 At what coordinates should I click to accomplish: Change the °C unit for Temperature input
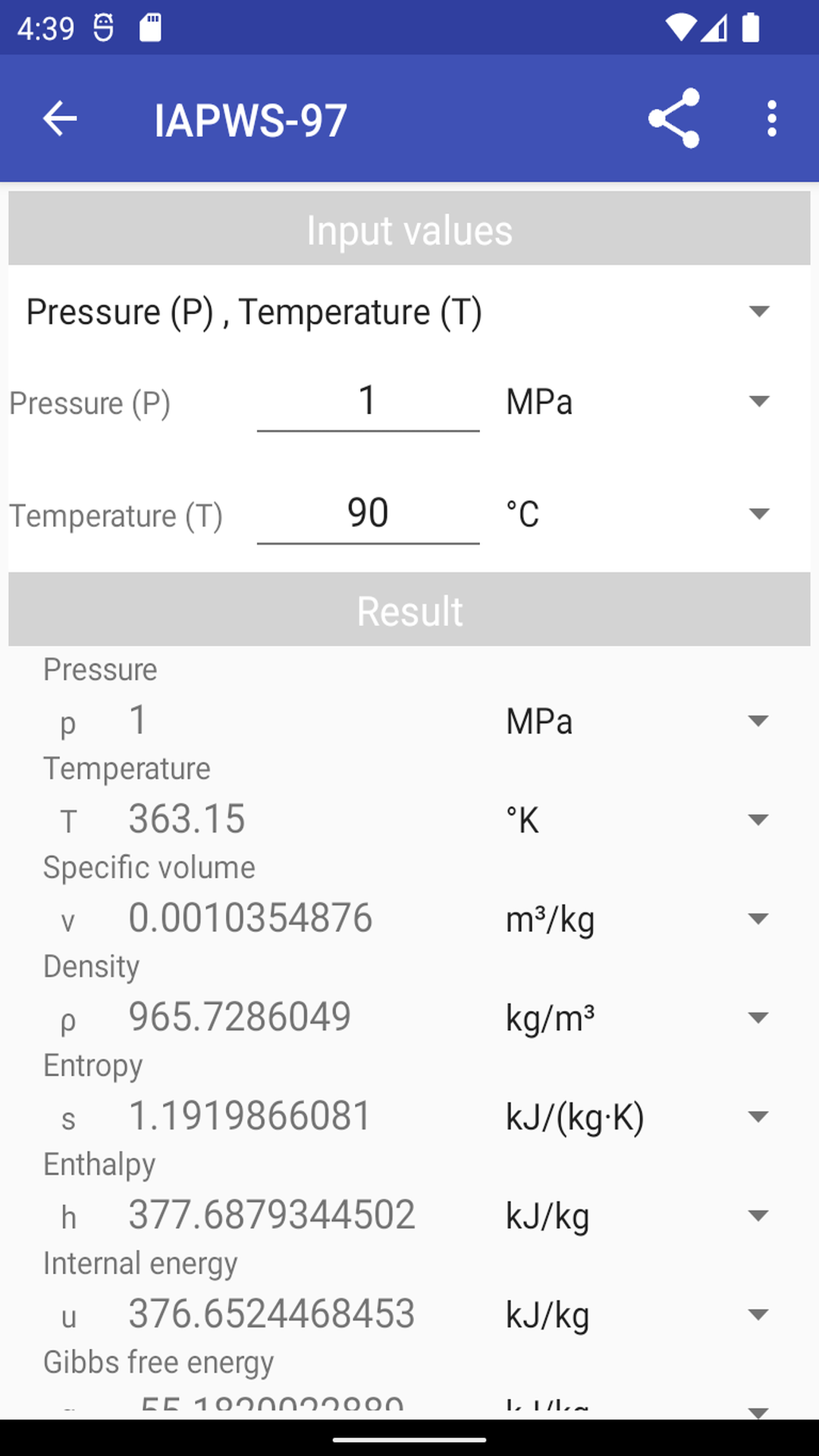(759, 514)
